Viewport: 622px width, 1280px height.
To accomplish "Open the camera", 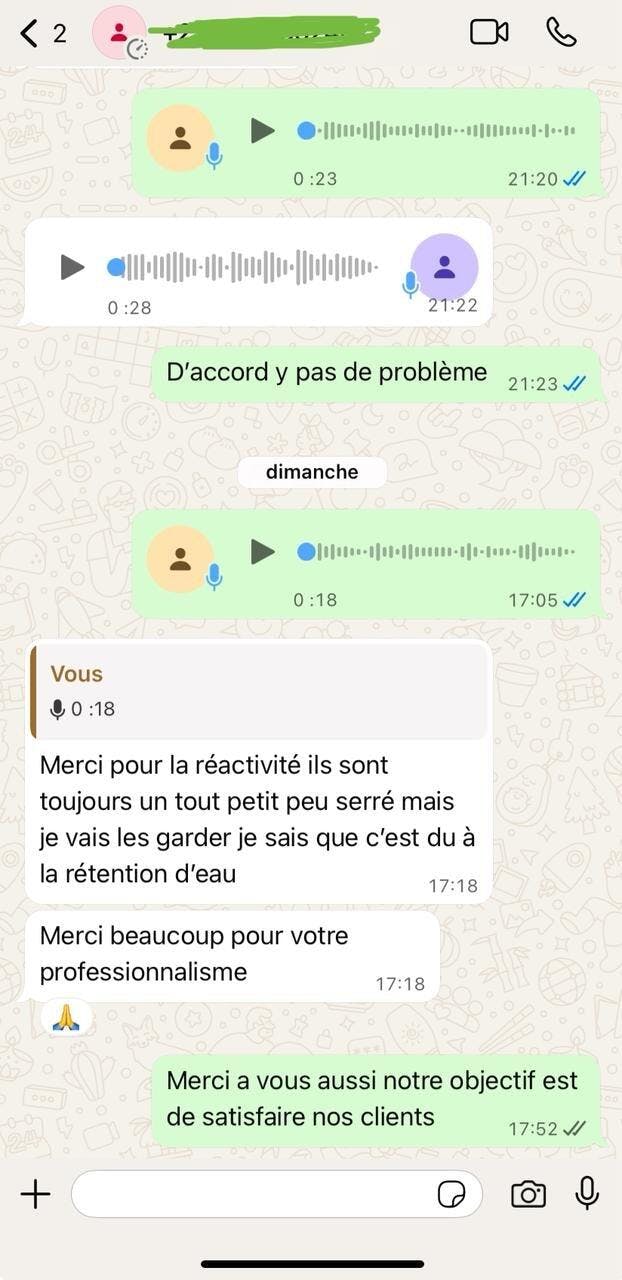I will [x=528, y=1194].
